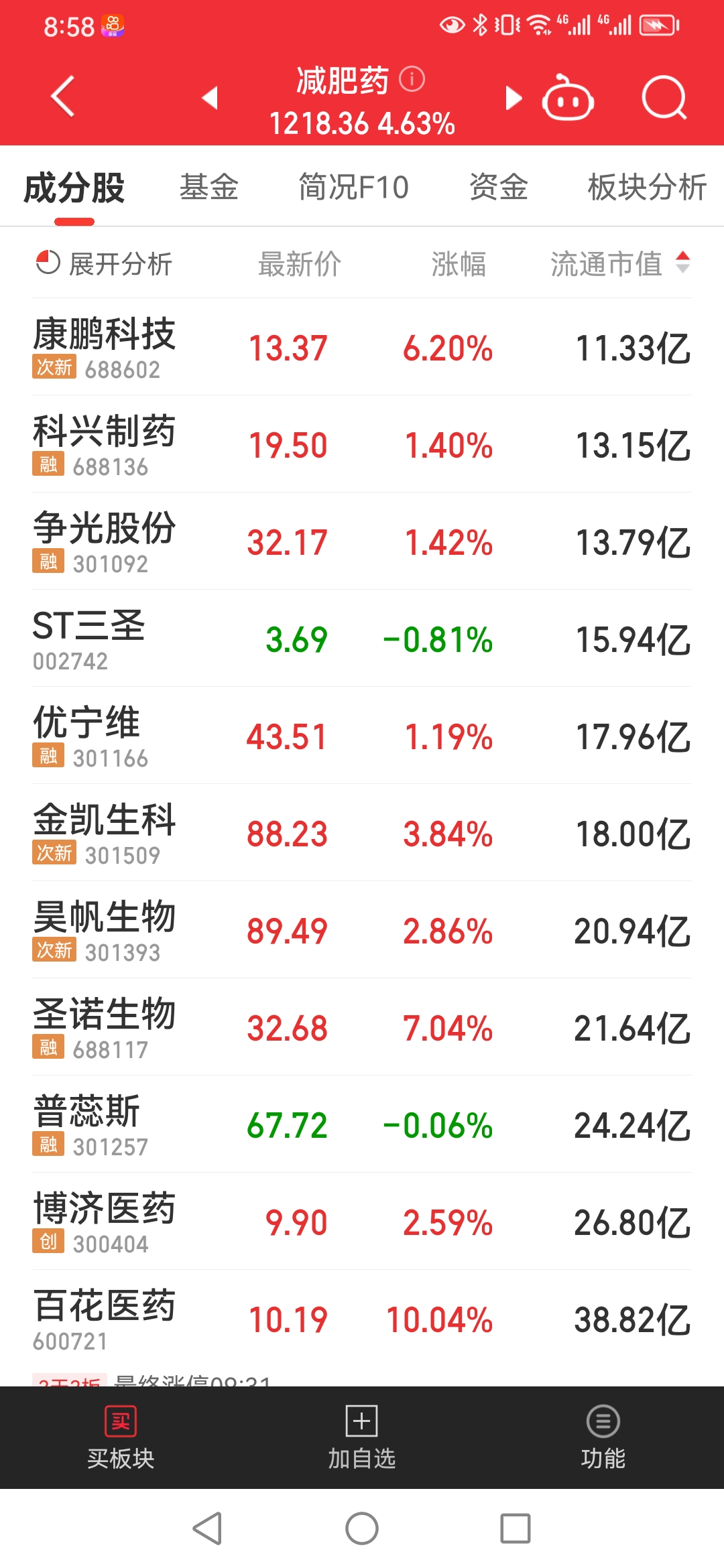The image size is (724, 1568).
Task: Go back using the top-left arrow
Action: [62, 97]
